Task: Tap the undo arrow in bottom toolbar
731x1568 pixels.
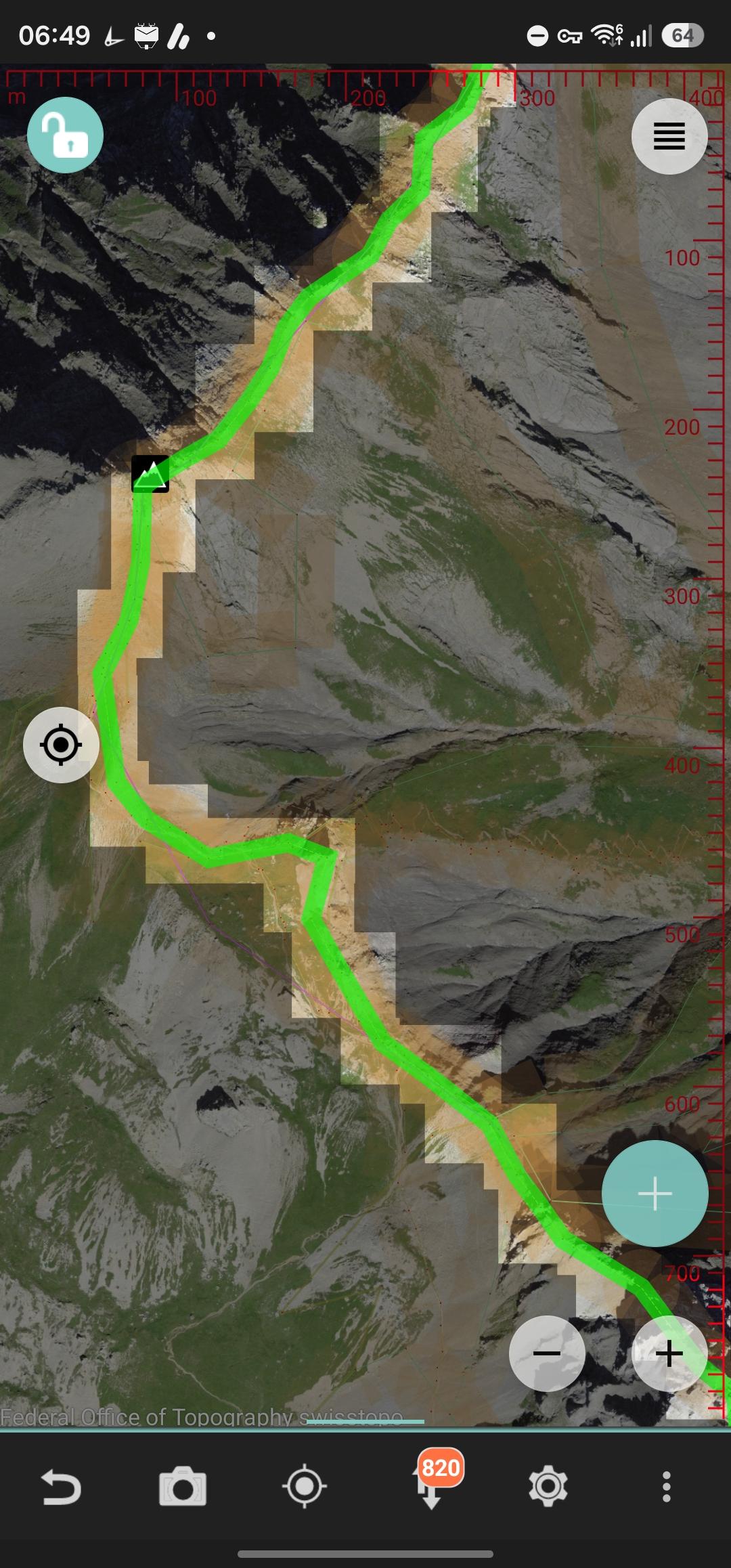Action: coord(61,1487)
